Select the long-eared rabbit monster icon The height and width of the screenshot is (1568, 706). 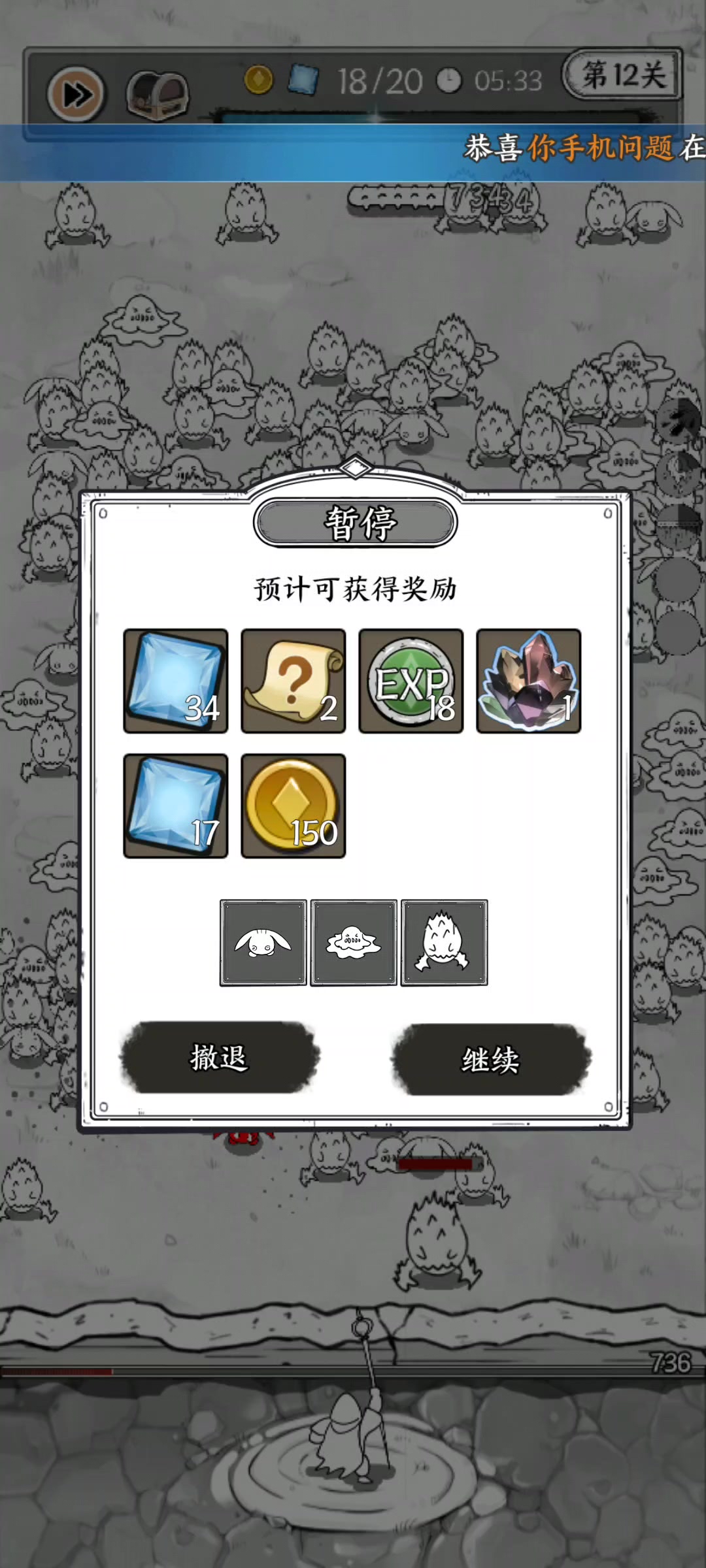[263, 943]
